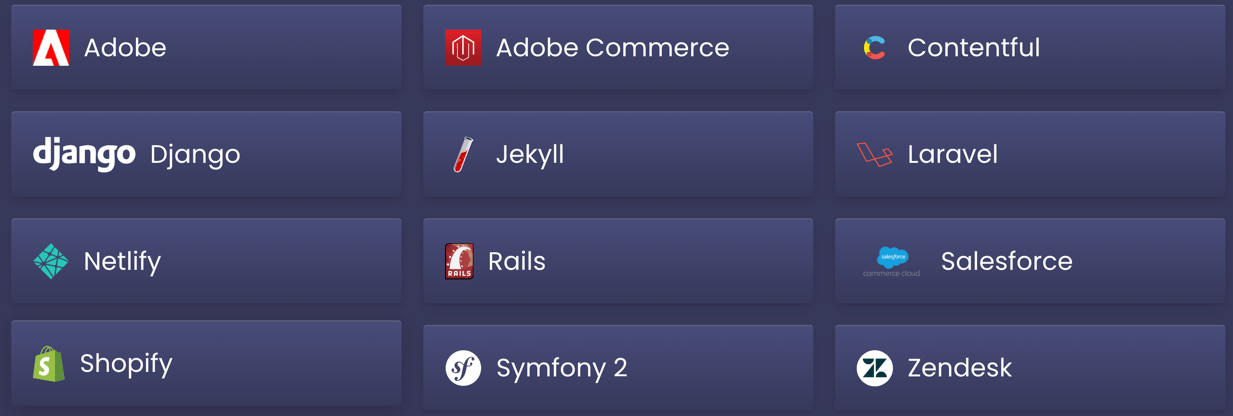The height and width of the screenshot is (416, 1233).
Task: Choose the Salesforce commerce cloud card
Action: click(1029, 261)
